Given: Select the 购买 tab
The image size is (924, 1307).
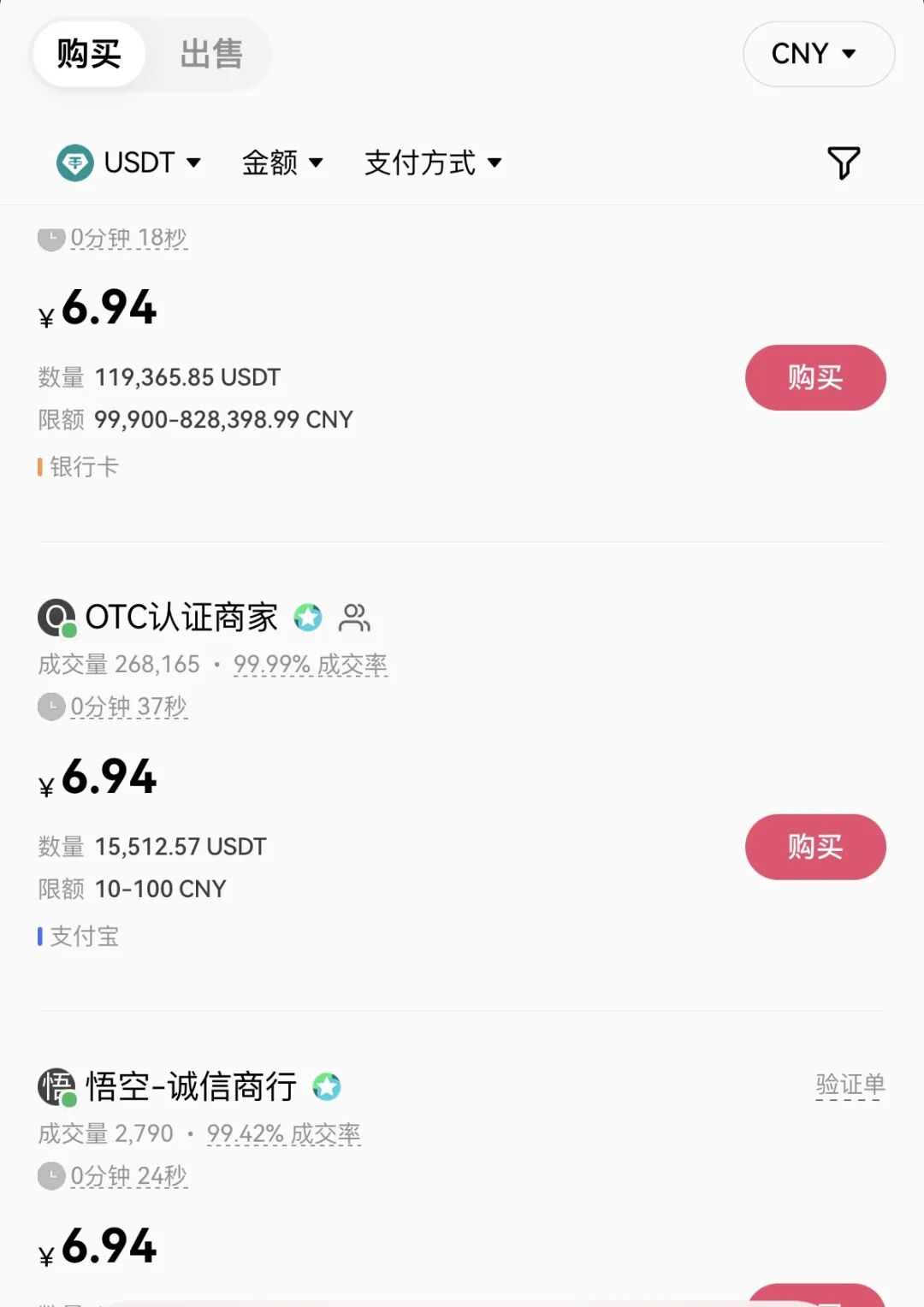Looking at the screenshot, I should click(x=88, y=54).
